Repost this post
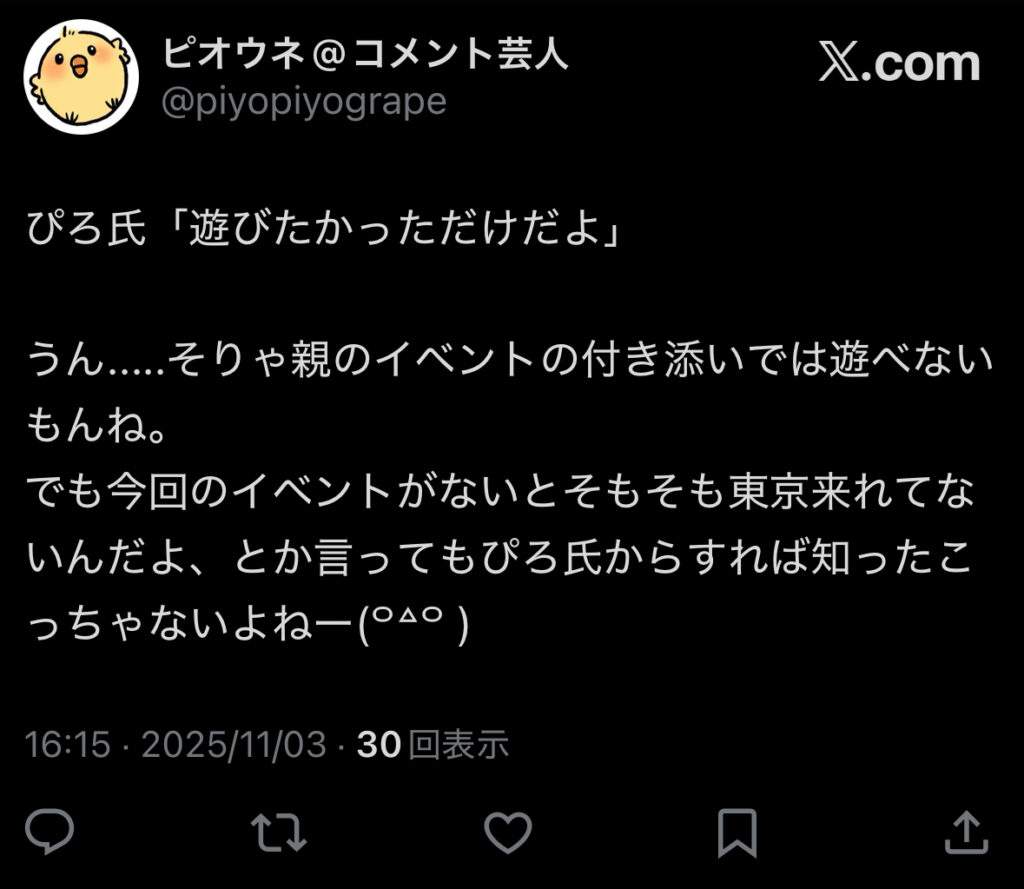 tap(279, 831)
